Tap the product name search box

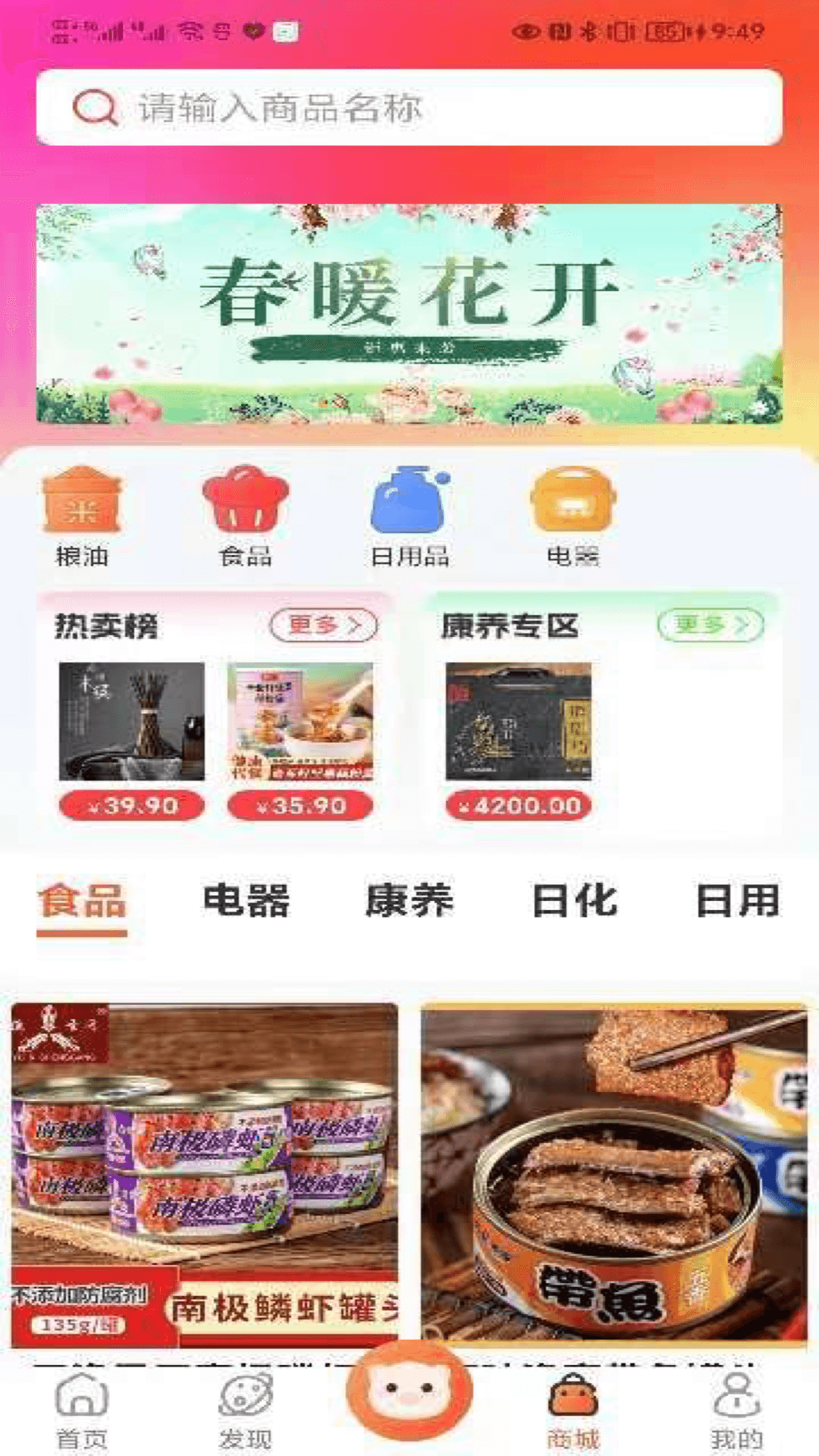coord(409,107)
